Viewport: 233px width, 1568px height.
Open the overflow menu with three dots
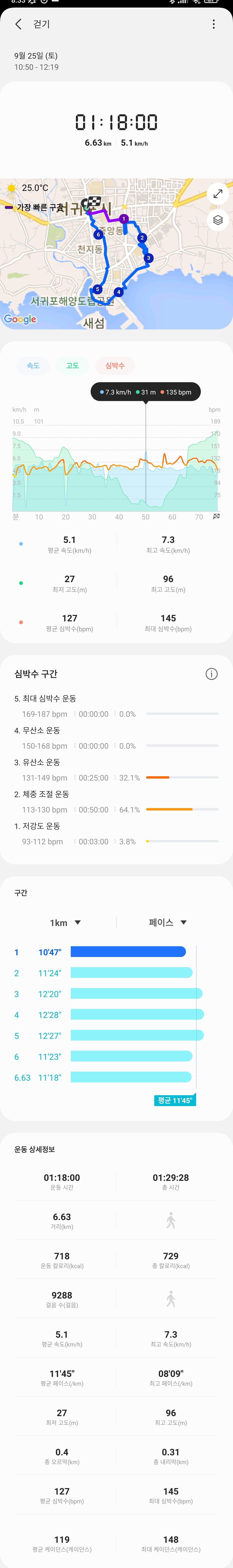pyautogui.click(x=214, y=24)
